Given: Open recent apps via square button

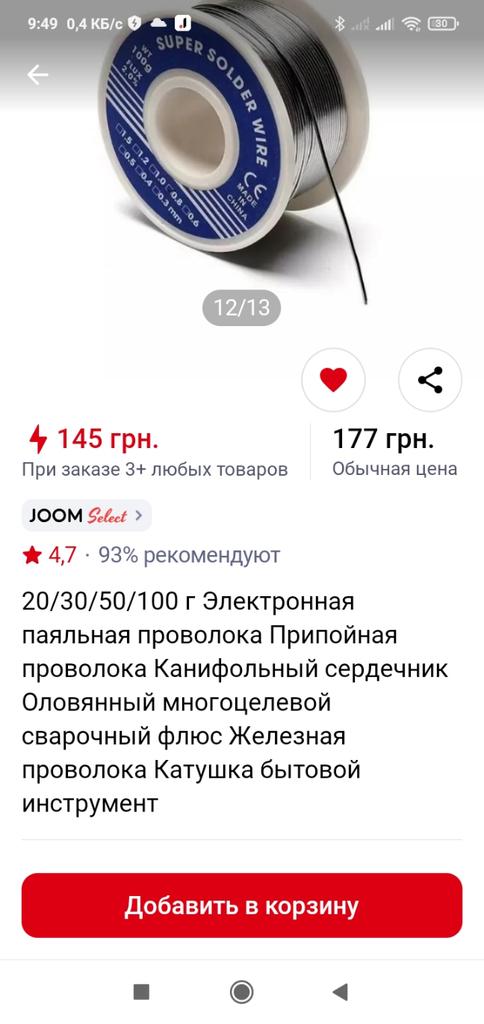Looking at the screenshot, I should [141, 992].
